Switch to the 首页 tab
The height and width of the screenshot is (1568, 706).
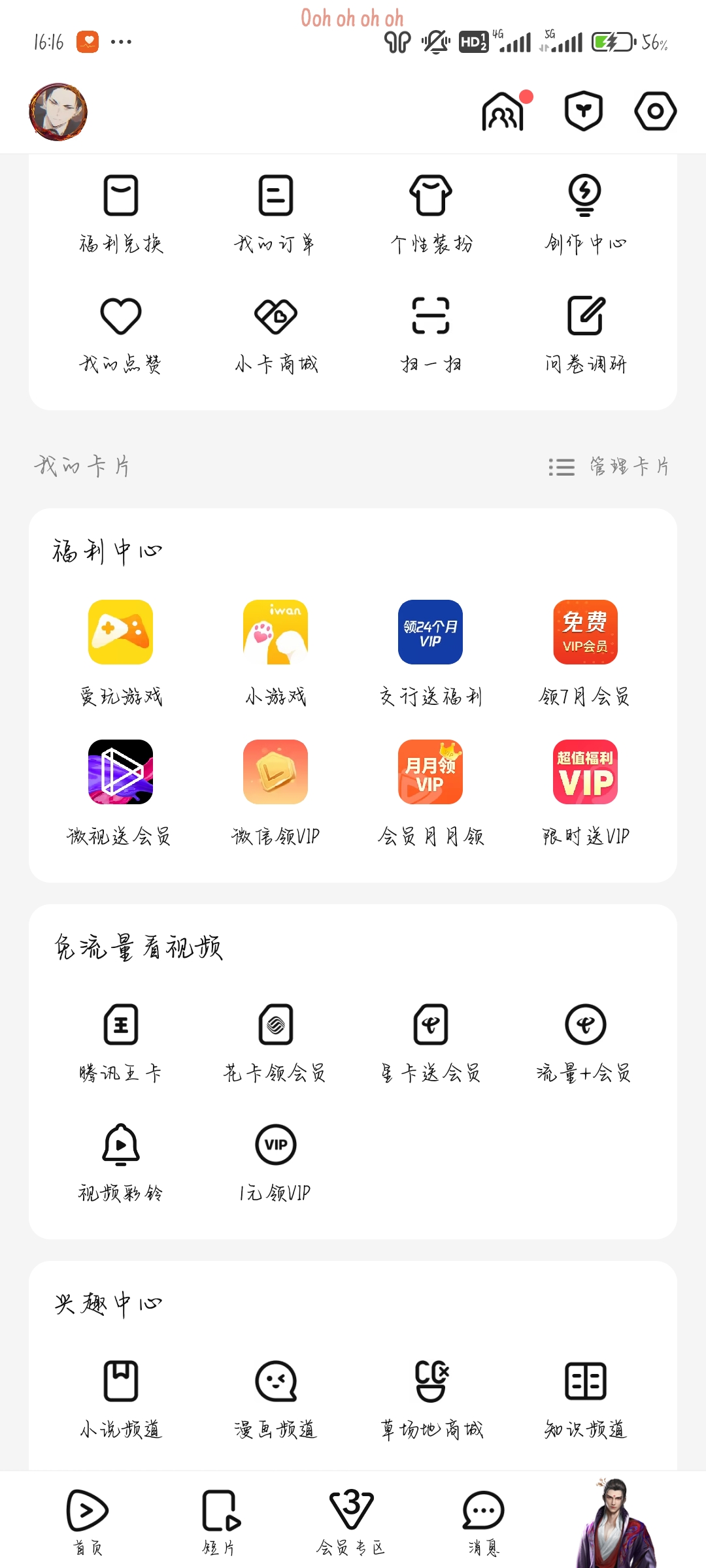88,1520
